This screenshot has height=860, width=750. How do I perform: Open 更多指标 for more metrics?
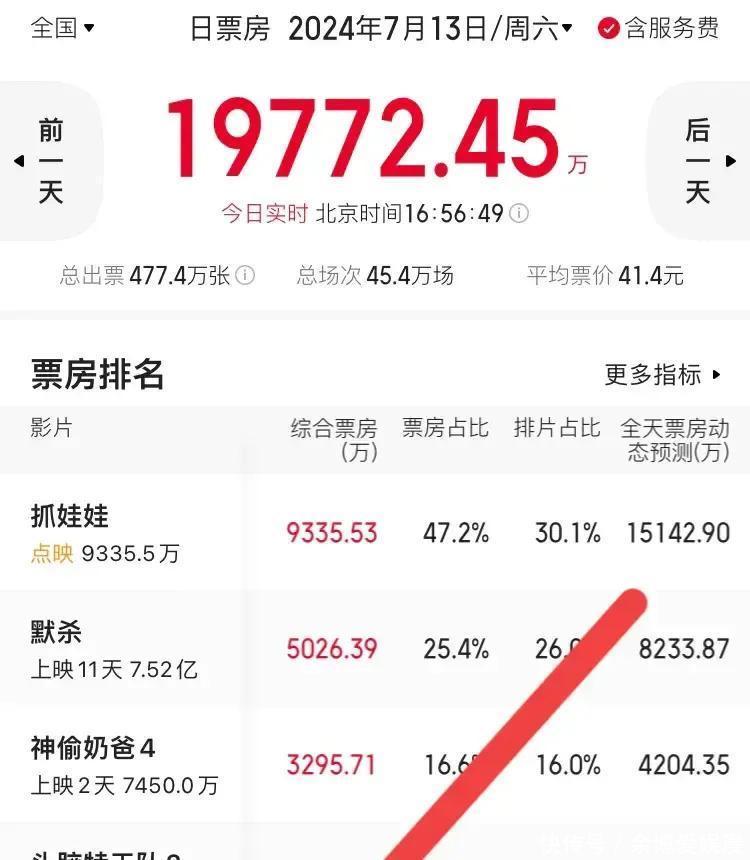pyautogui.click(x=662, y=375)
